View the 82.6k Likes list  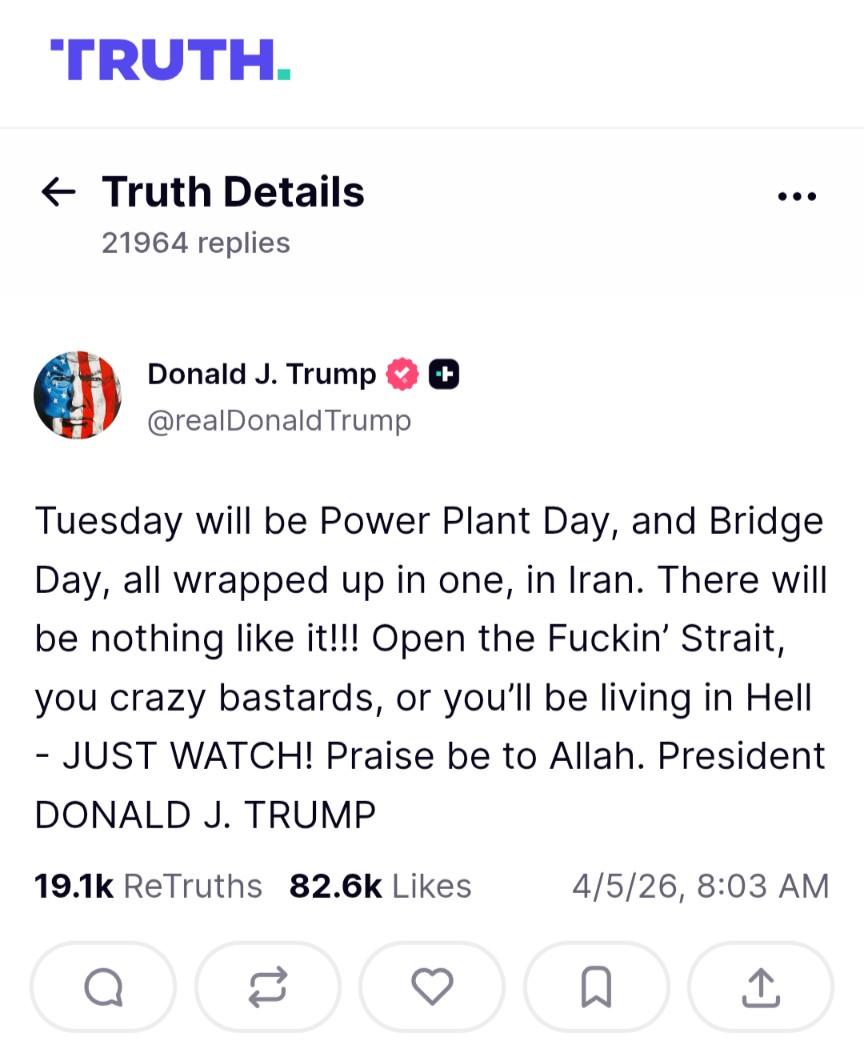pos(380,886)
